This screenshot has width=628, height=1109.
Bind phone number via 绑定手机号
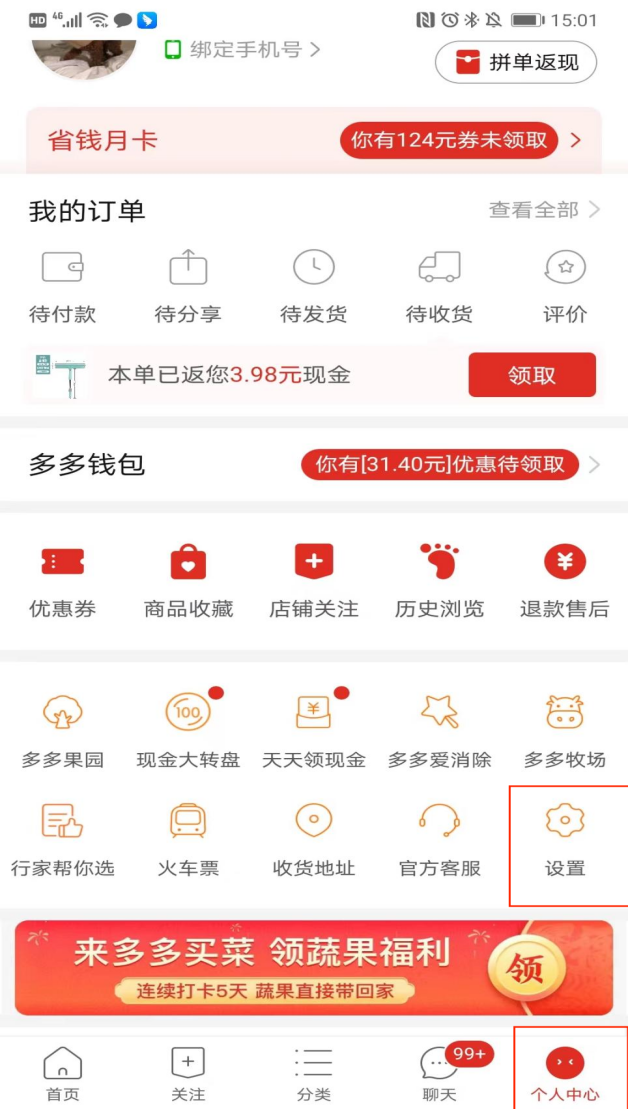click(x=243, y=49)
